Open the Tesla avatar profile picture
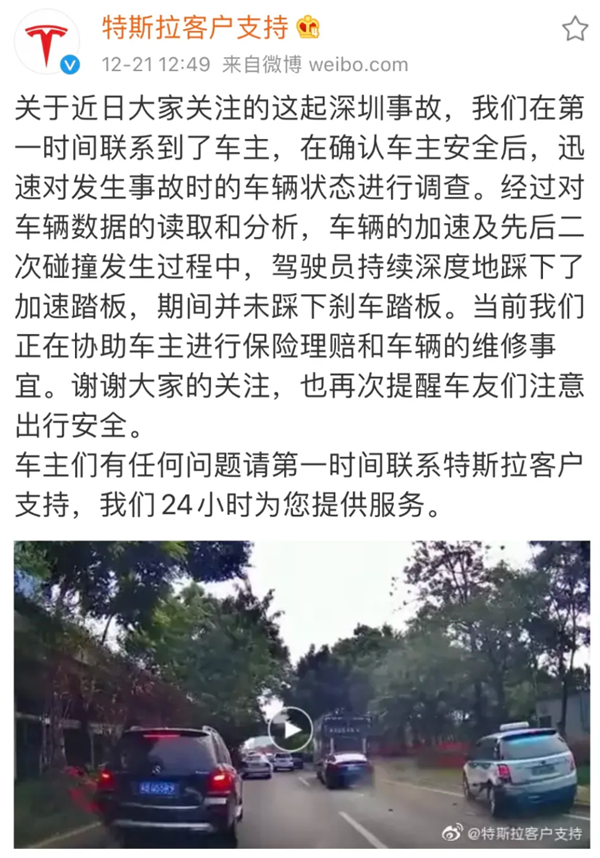This screenshot has width=600, height=858. pos(47,42)
